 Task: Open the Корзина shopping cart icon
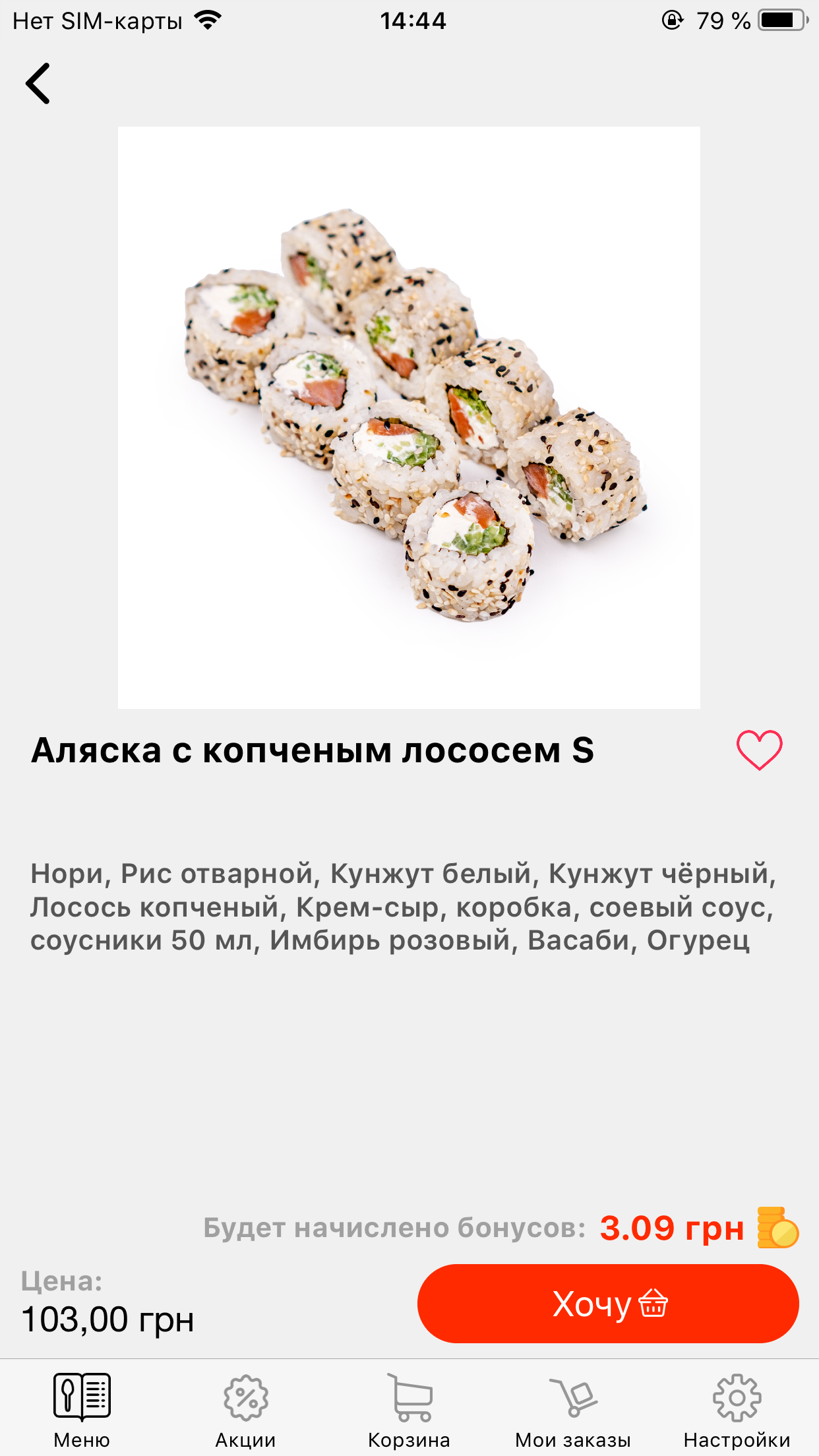point(409,1396)
